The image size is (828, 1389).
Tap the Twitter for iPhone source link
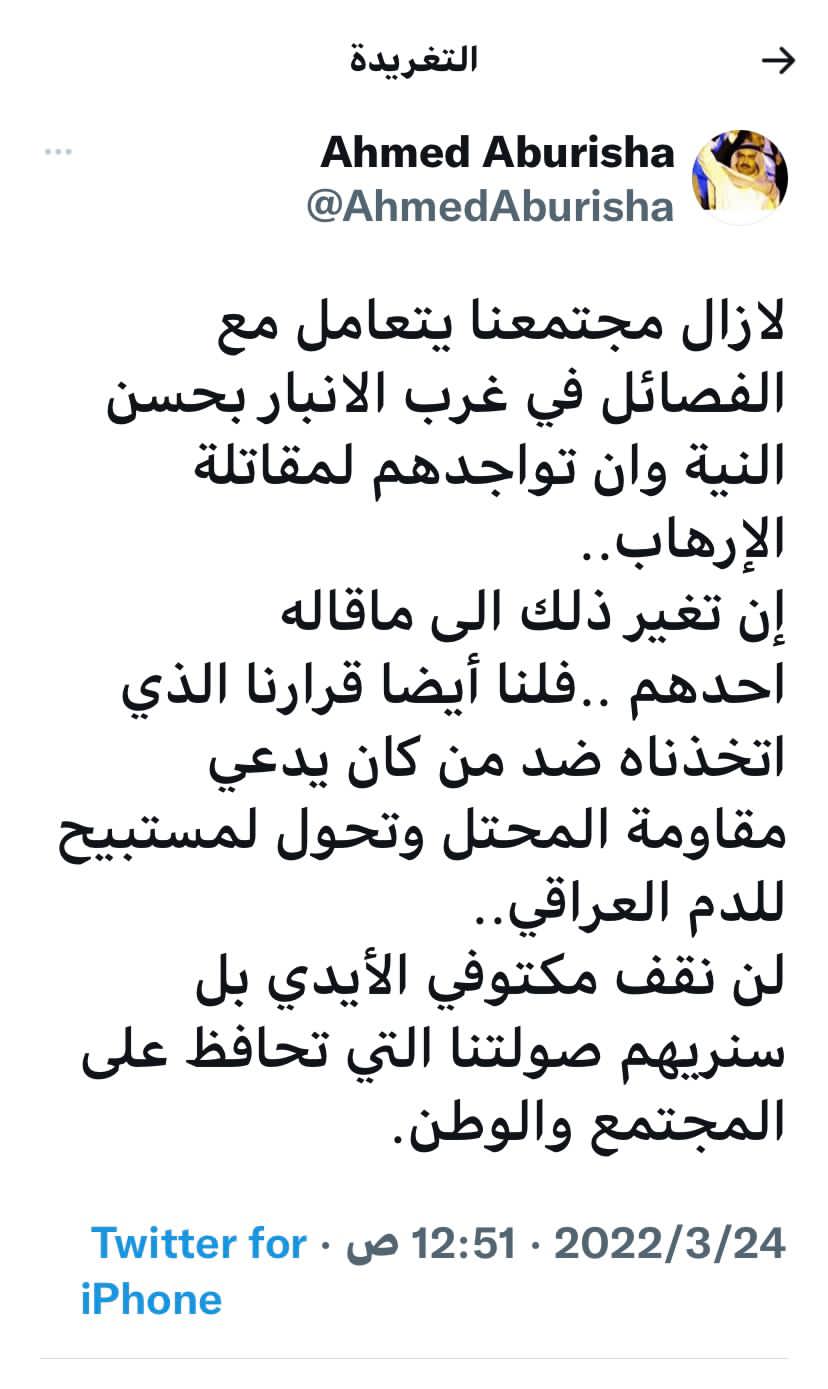click(198, 1244)
